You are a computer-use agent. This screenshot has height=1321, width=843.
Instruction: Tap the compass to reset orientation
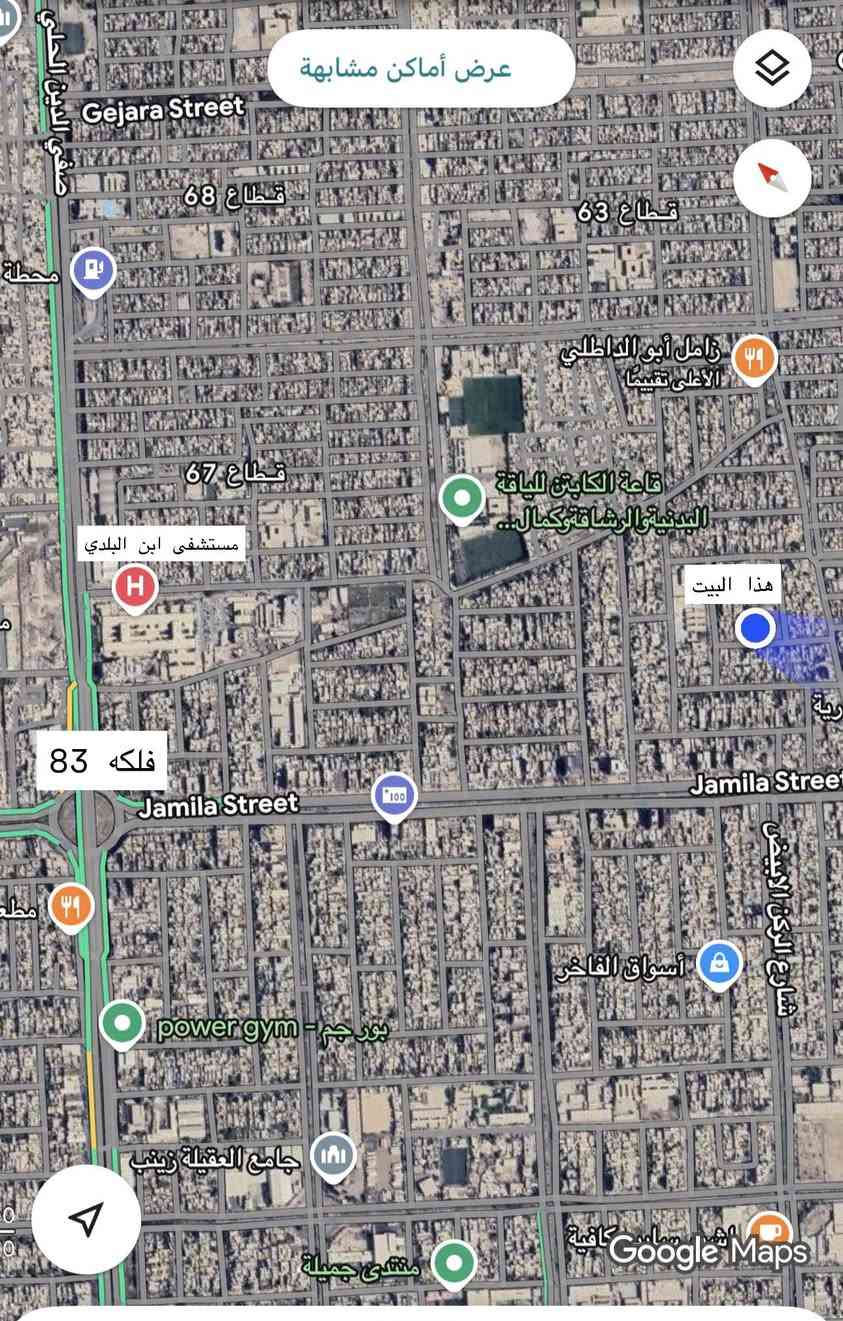(x=771, y=178)
